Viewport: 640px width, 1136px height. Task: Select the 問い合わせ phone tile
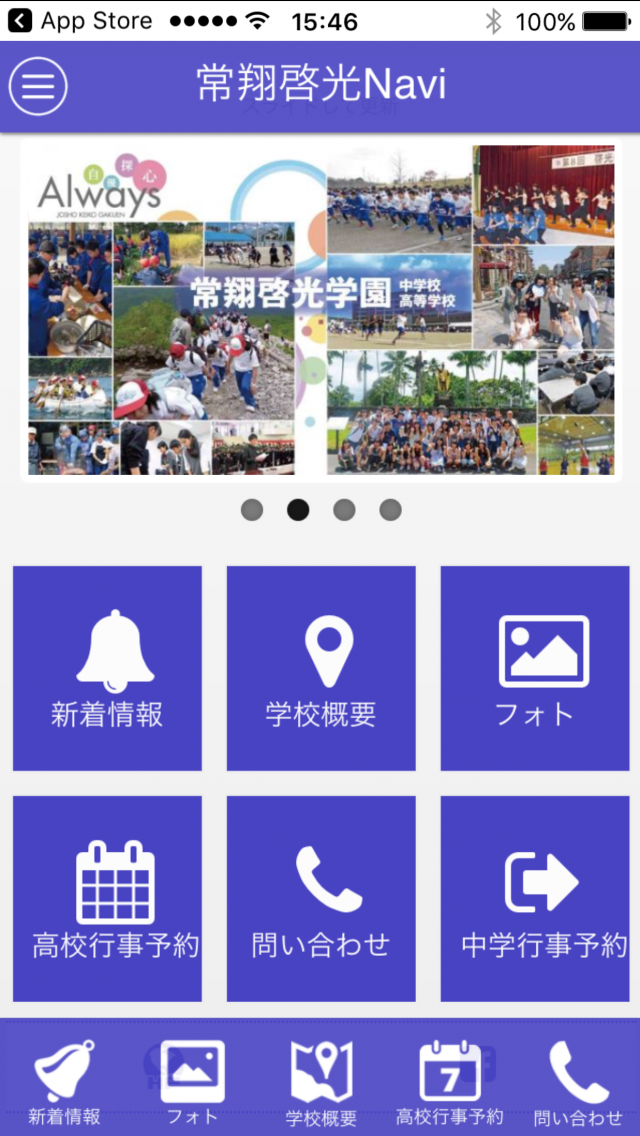[321, 898]
